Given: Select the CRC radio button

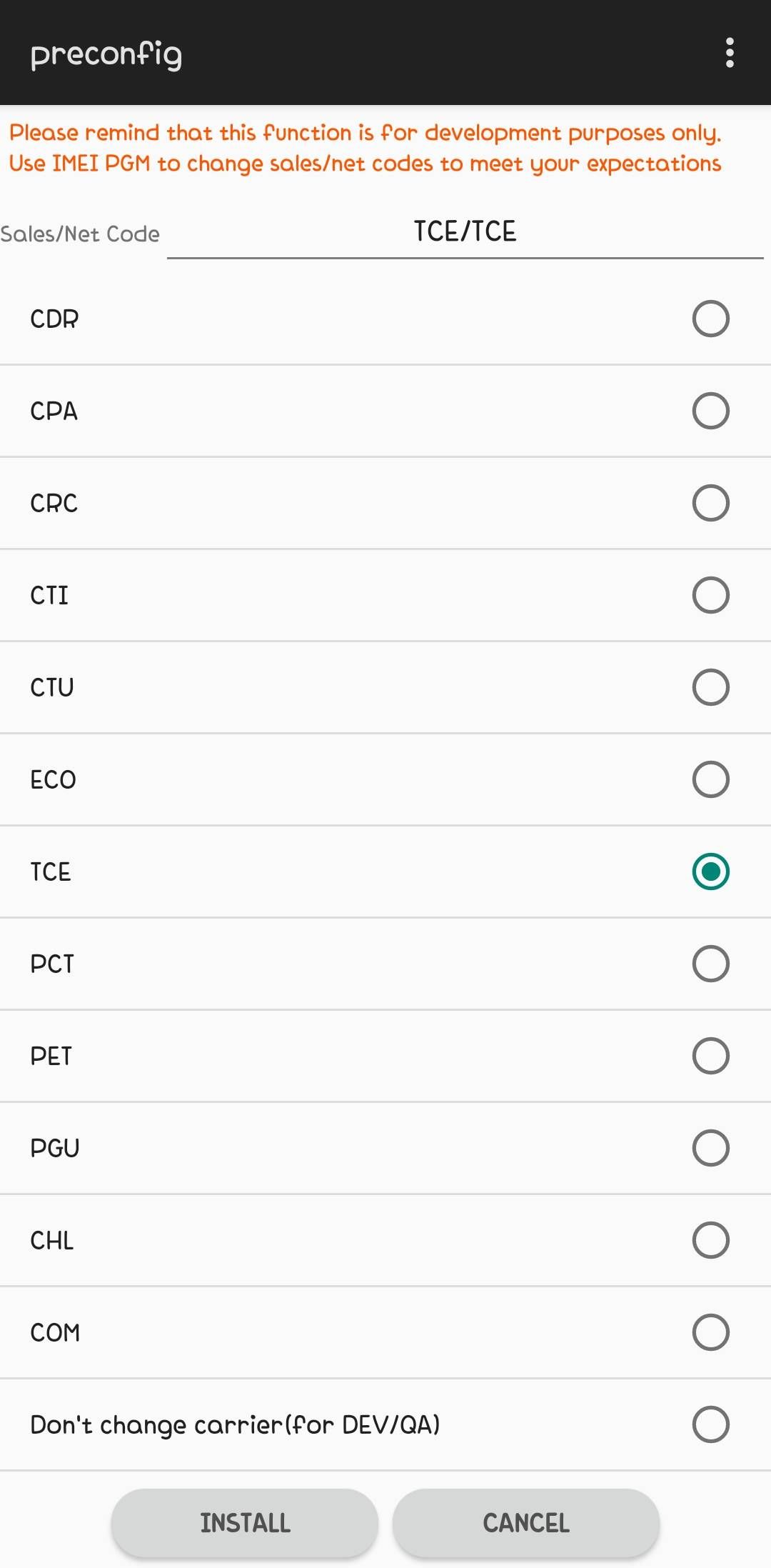Looking at the screenshot, I should [x=710, y=504].
